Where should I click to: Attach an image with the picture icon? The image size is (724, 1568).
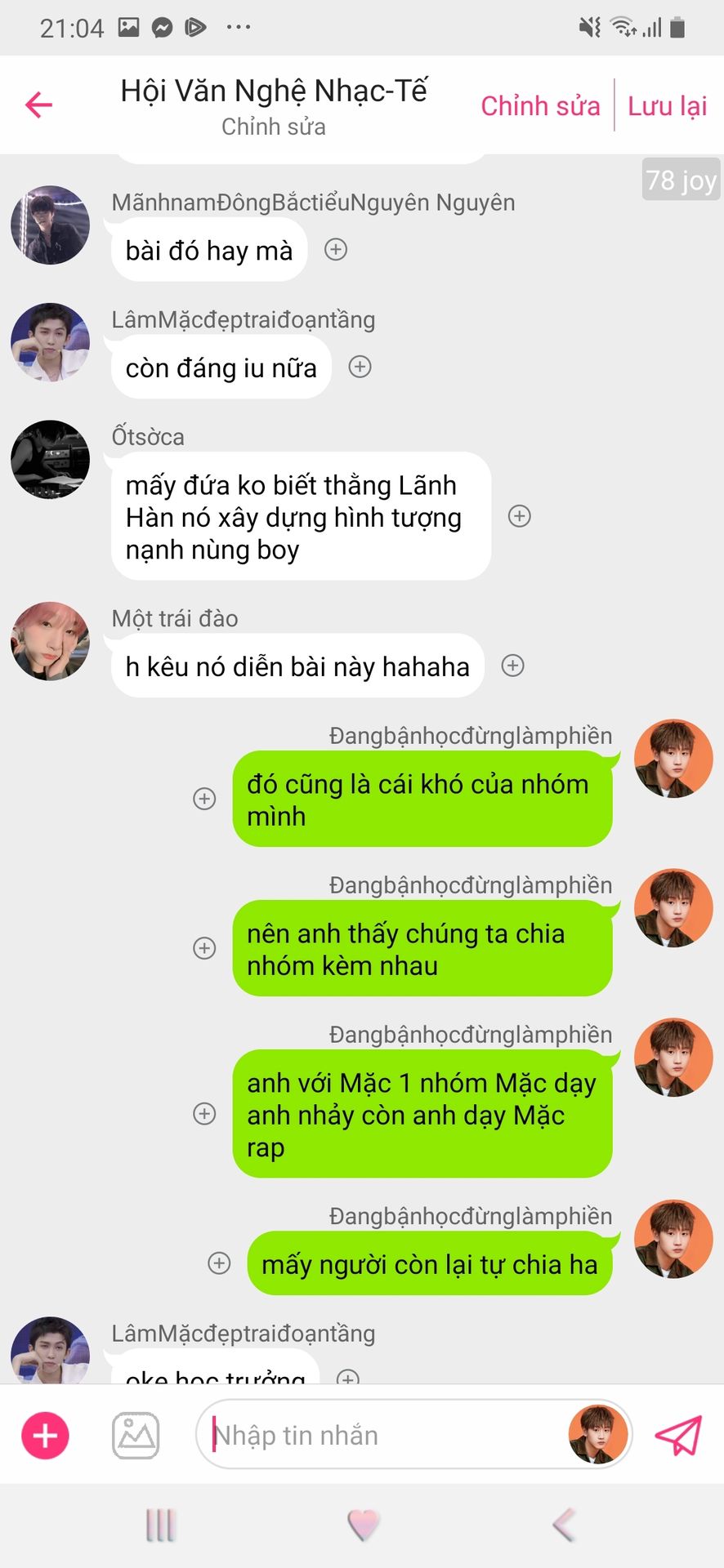pos(136,1435)
